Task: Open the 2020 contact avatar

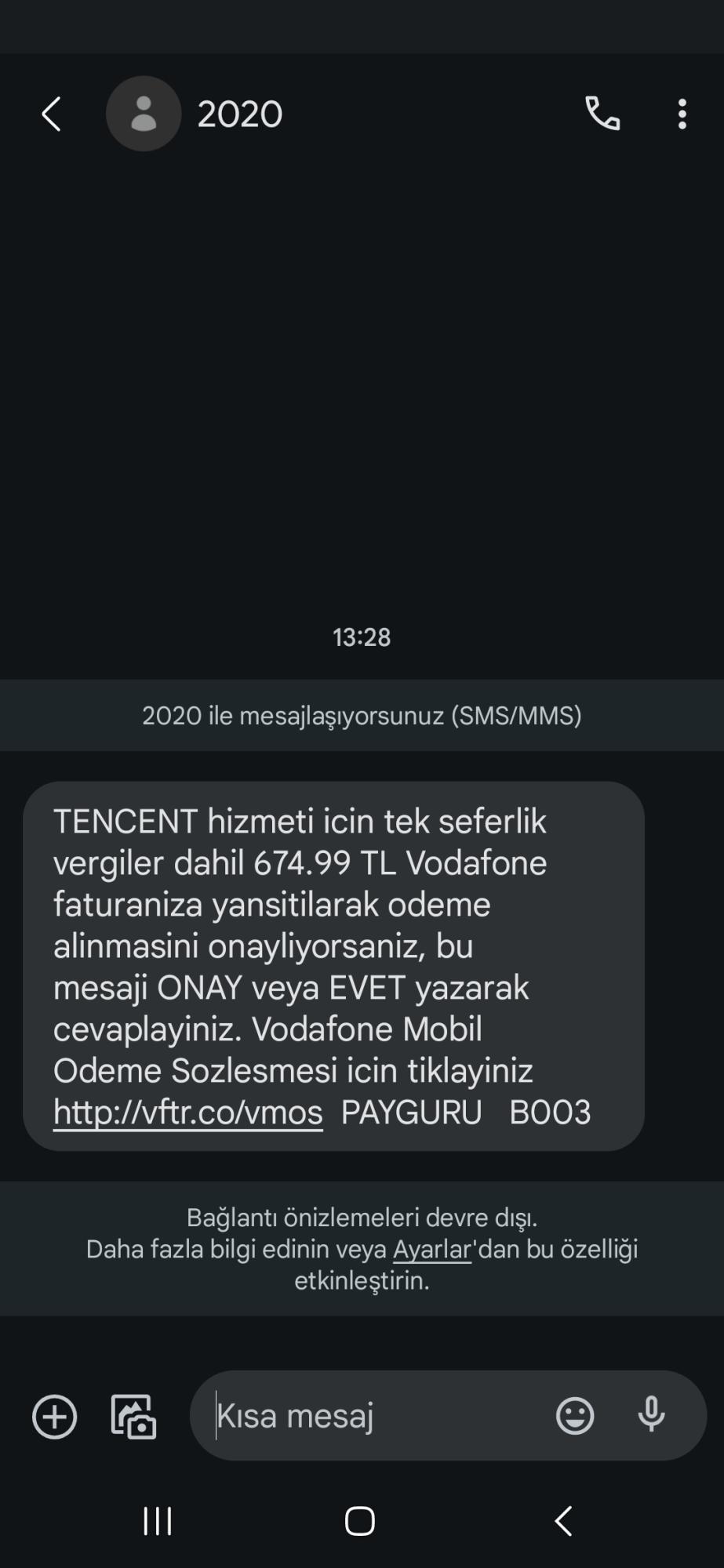Action: tap(144, 114)
